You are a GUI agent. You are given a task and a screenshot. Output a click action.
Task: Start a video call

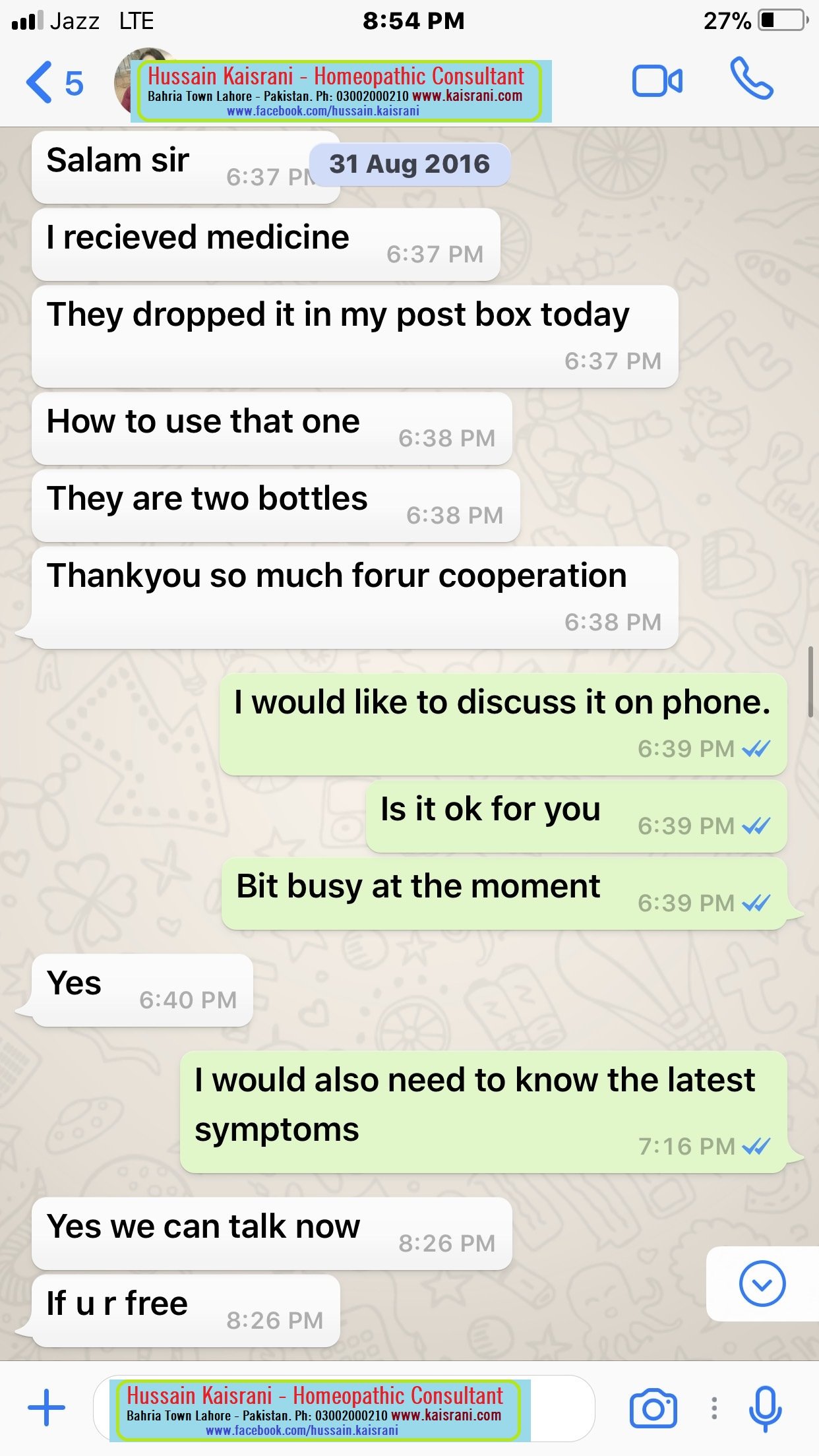tap(657, 82)
